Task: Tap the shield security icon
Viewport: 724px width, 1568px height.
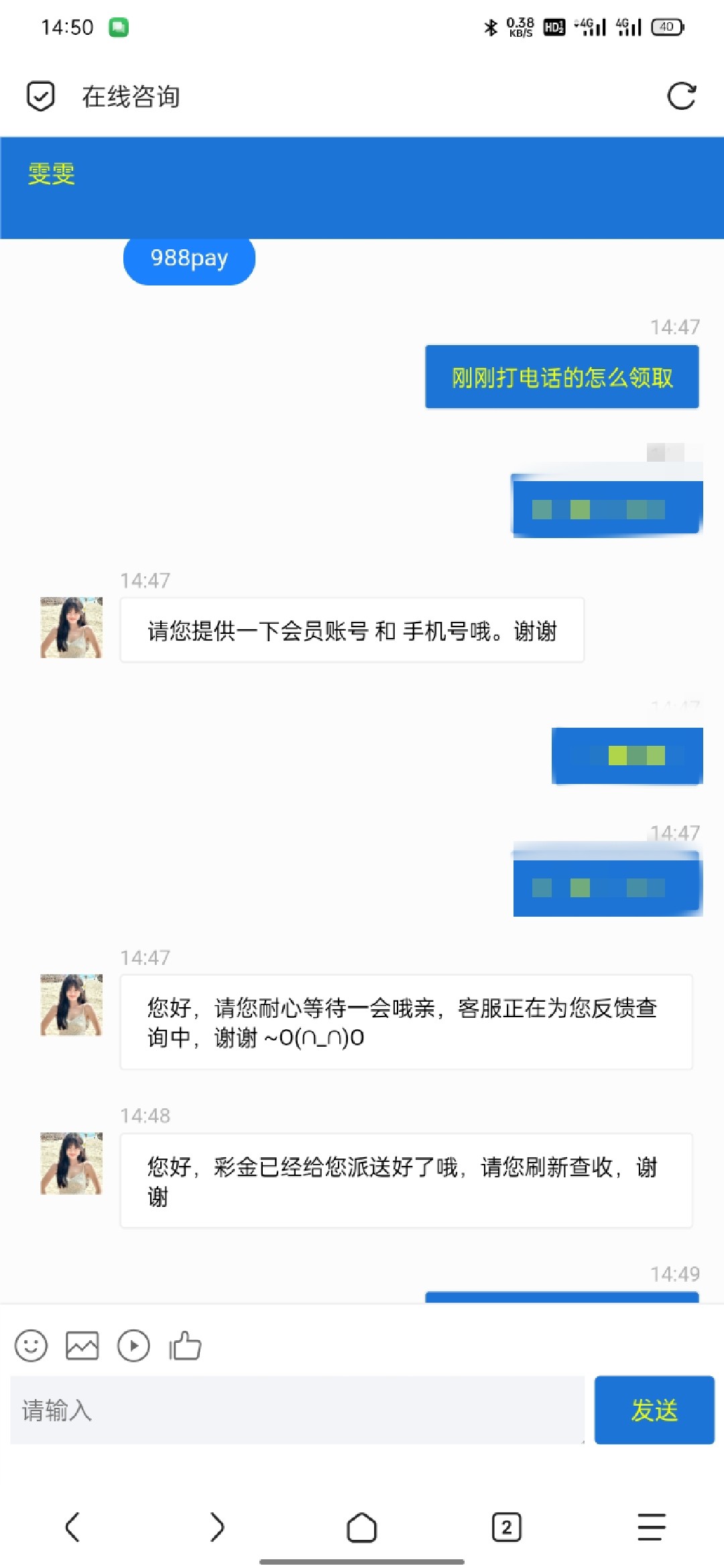Action: 40,96
